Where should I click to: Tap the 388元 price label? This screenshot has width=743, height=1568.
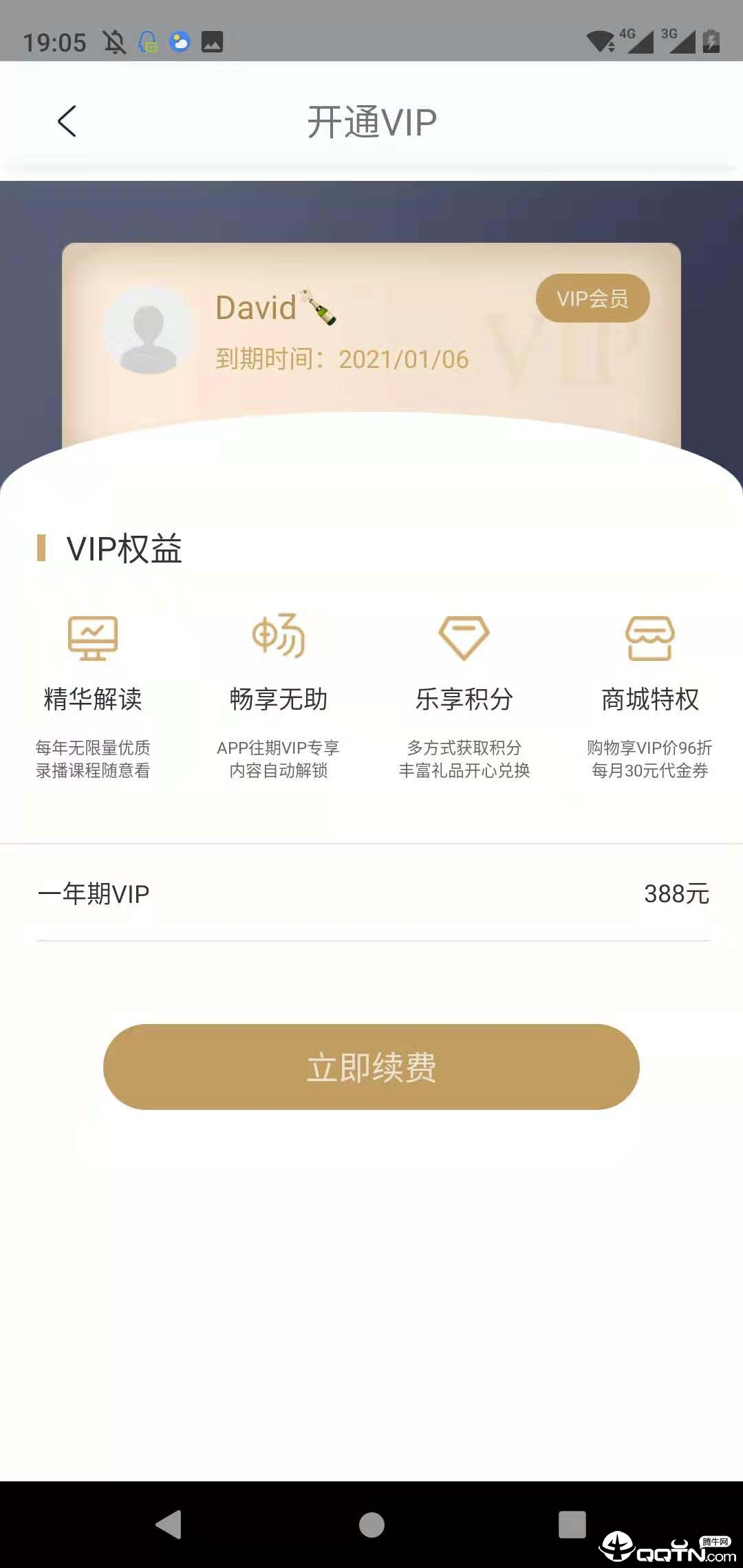[x=675, y=894]
